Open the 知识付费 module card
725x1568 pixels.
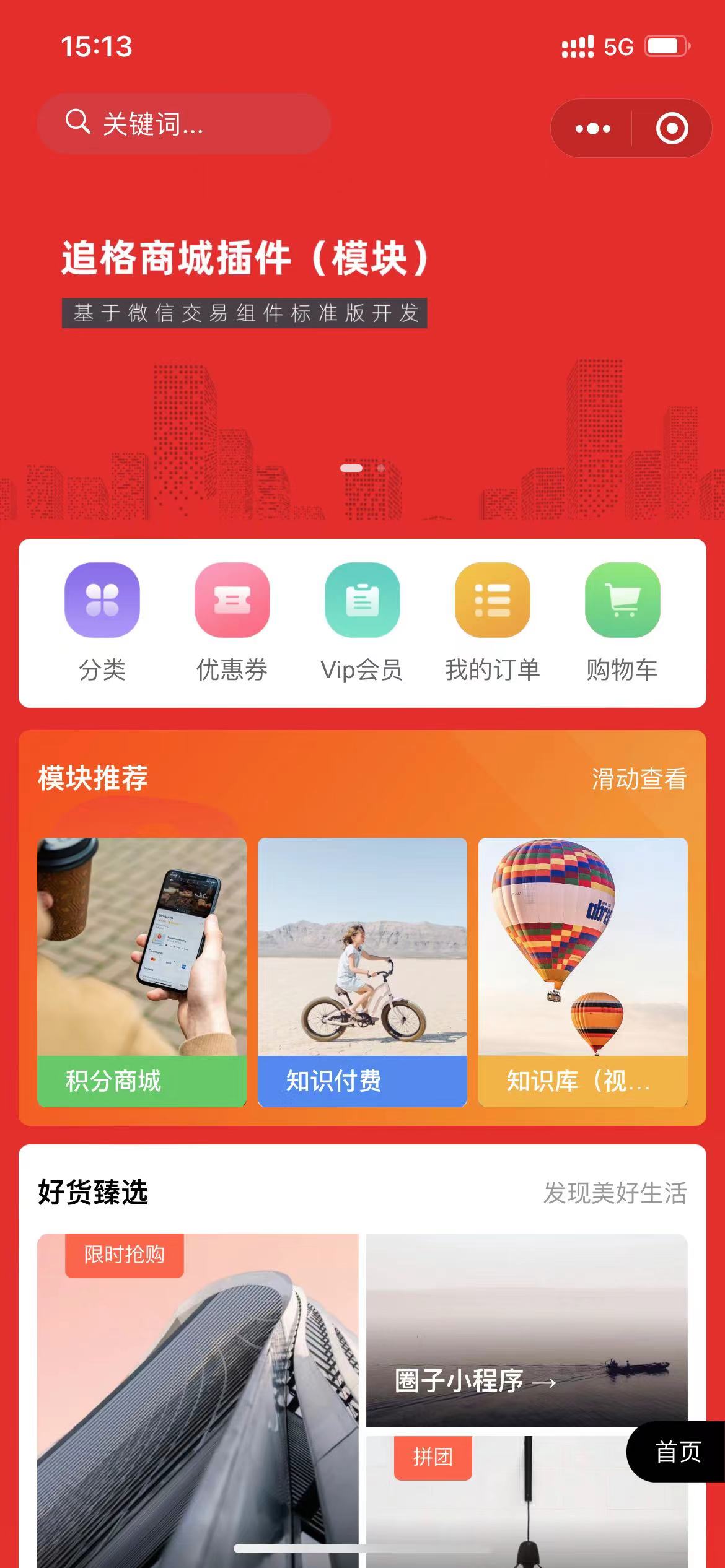pyautogui.click(x=362, y=972)
